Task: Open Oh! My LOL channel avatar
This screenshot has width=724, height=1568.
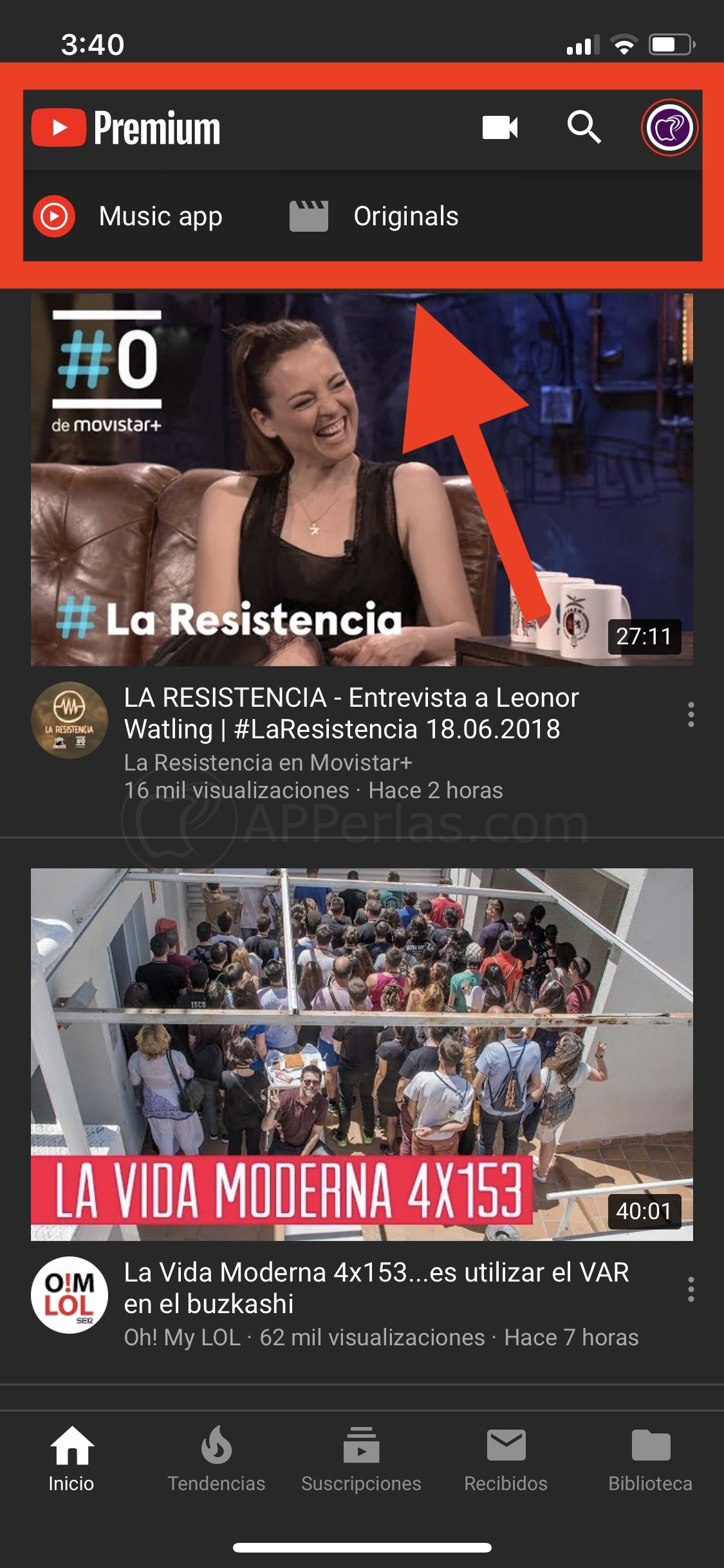Action: click(70, 1294)
